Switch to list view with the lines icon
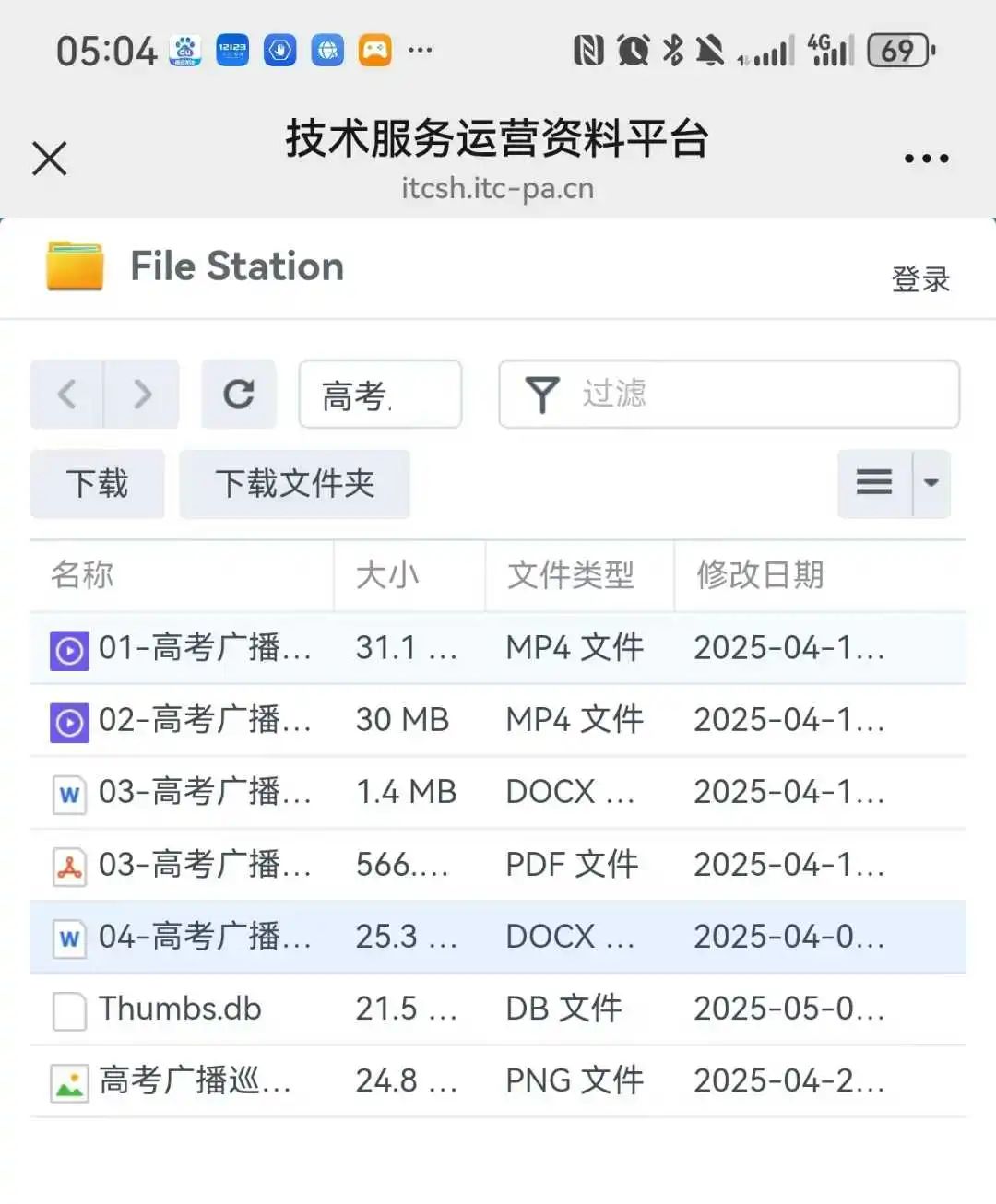 873,483
